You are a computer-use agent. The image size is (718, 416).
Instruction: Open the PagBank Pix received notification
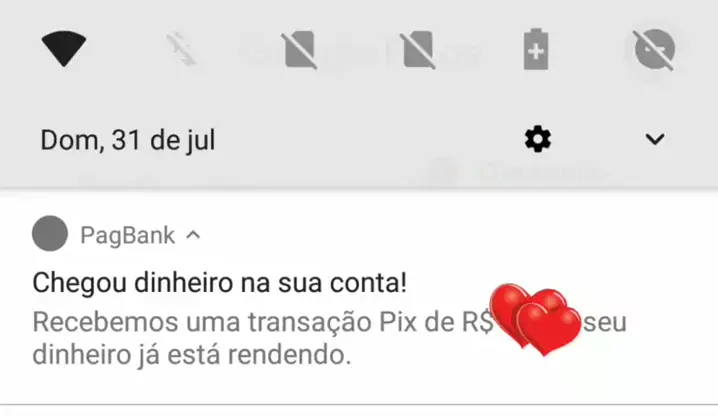tap(359, 299)
